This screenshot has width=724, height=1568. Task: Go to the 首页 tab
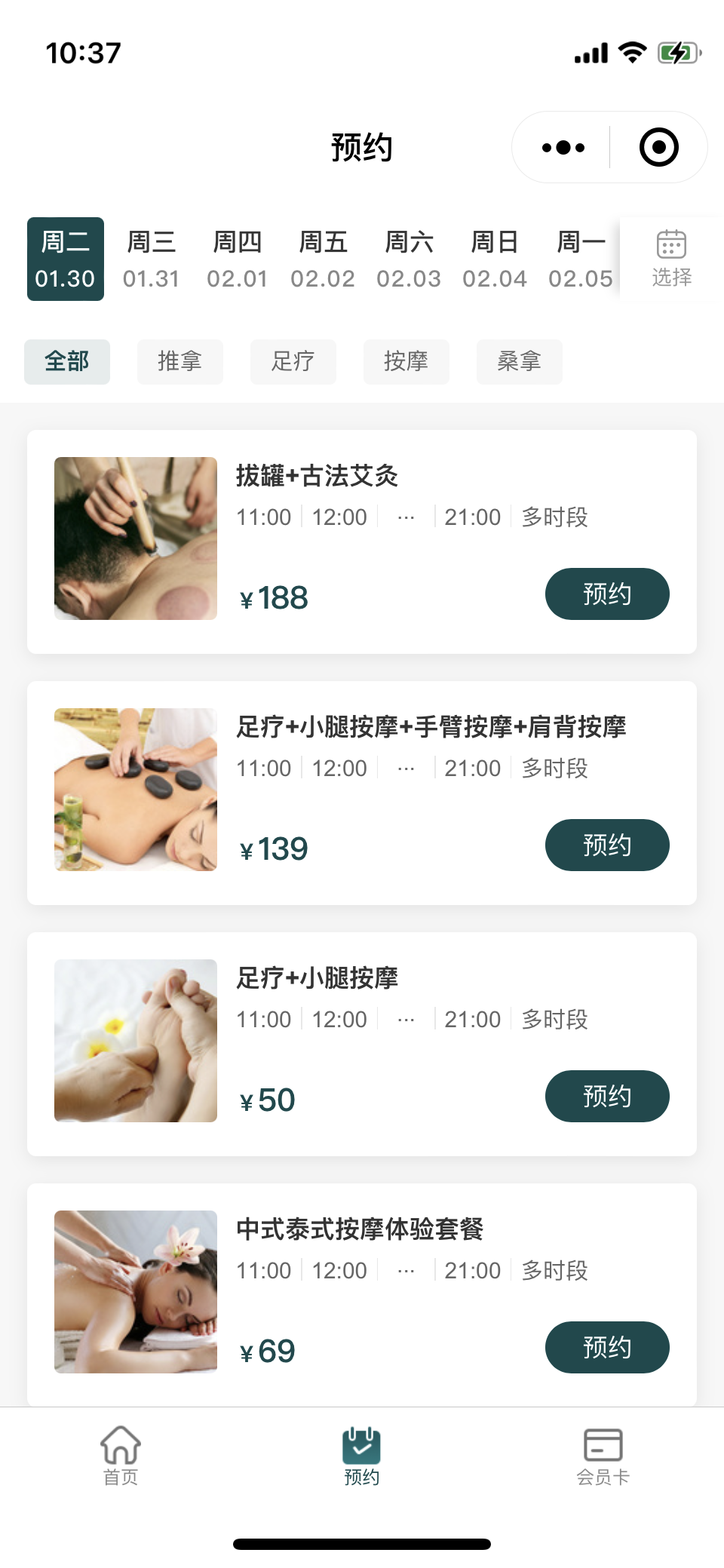point(121,1456)
